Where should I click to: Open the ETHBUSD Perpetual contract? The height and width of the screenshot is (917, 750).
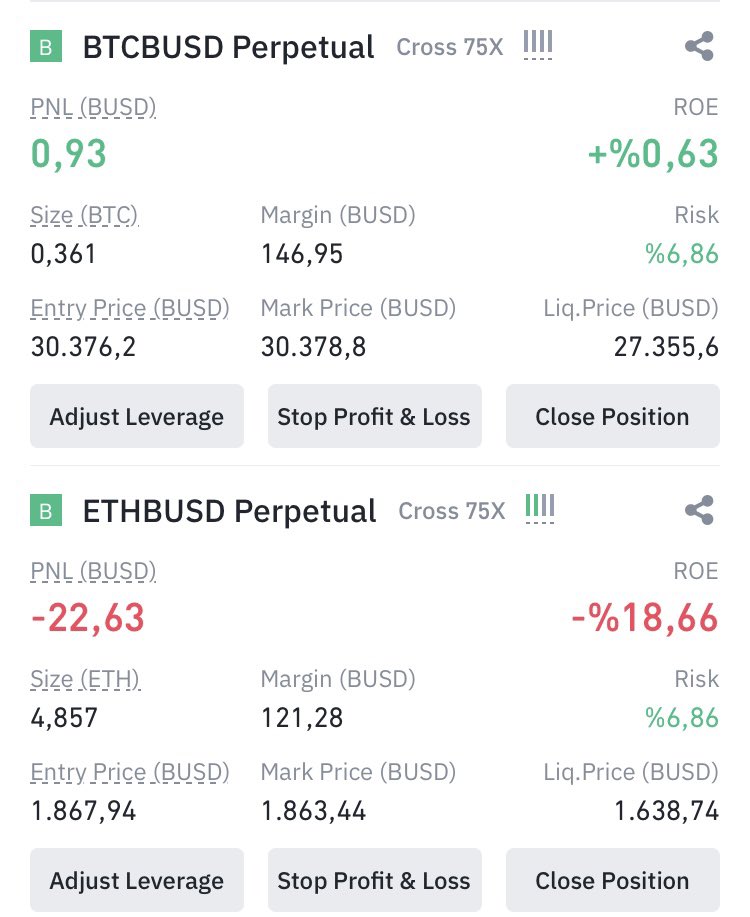[229, 511]
